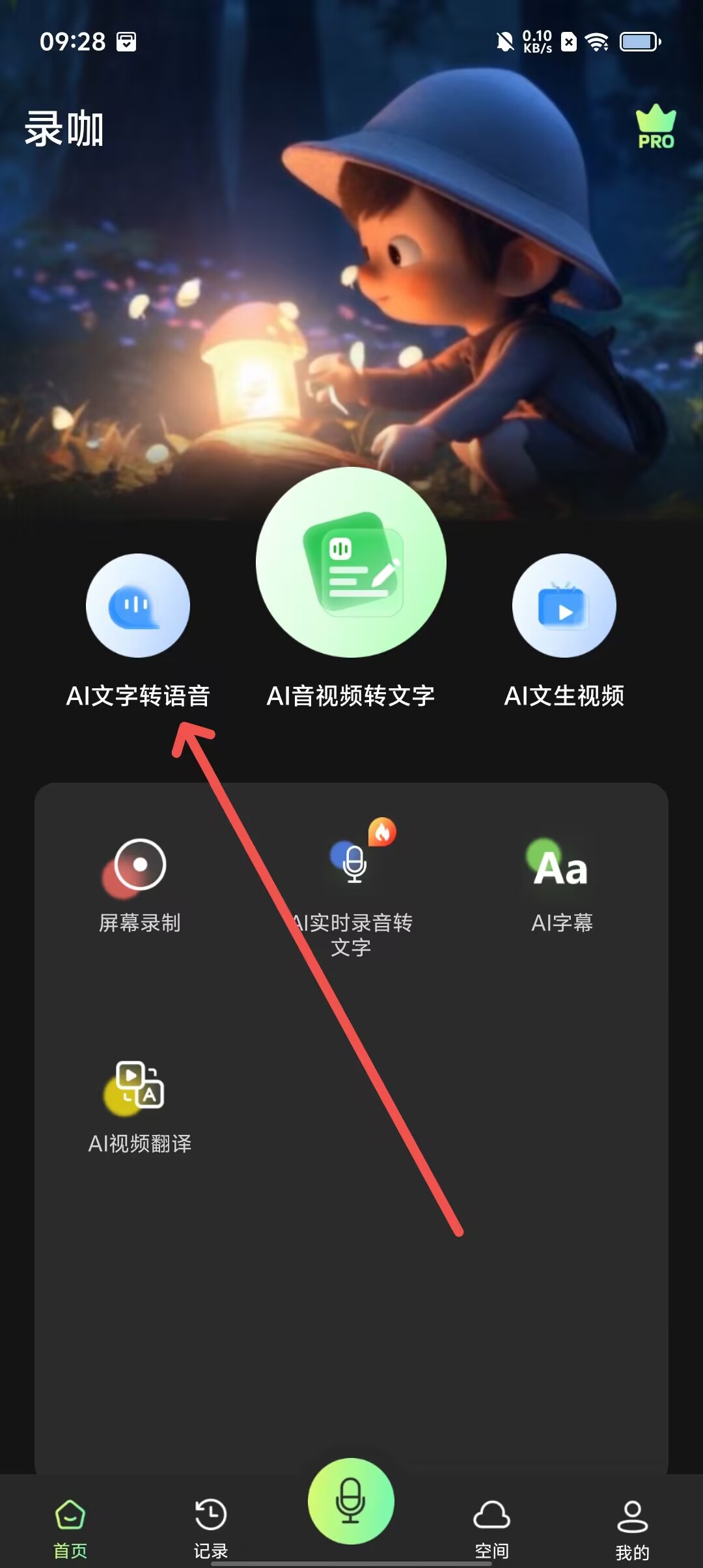Open AI音视频转文字 feature
Image resolution: width=703 pixels, height=1568 pixels.
coord(351,563)
